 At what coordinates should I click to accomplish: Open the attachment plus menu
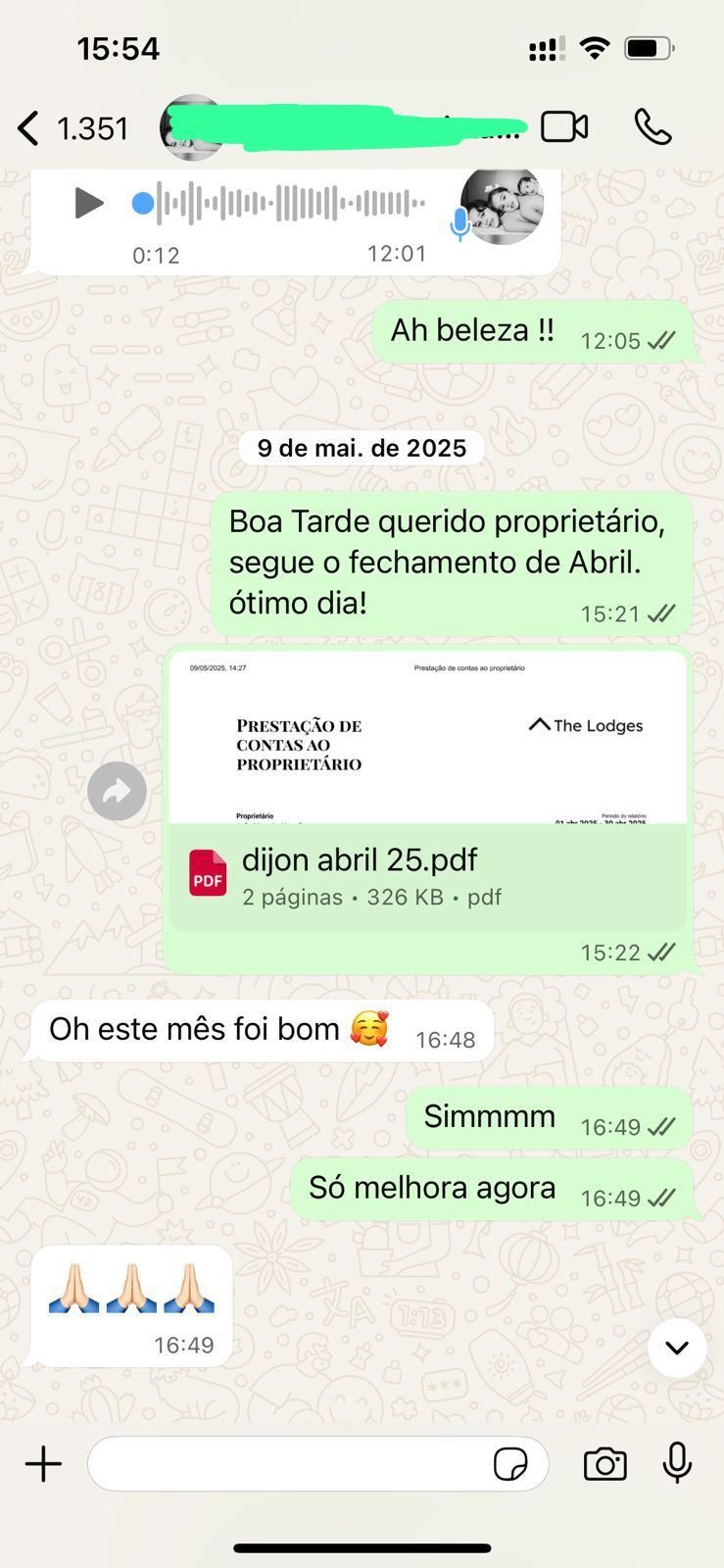(x=43, y=1464)
